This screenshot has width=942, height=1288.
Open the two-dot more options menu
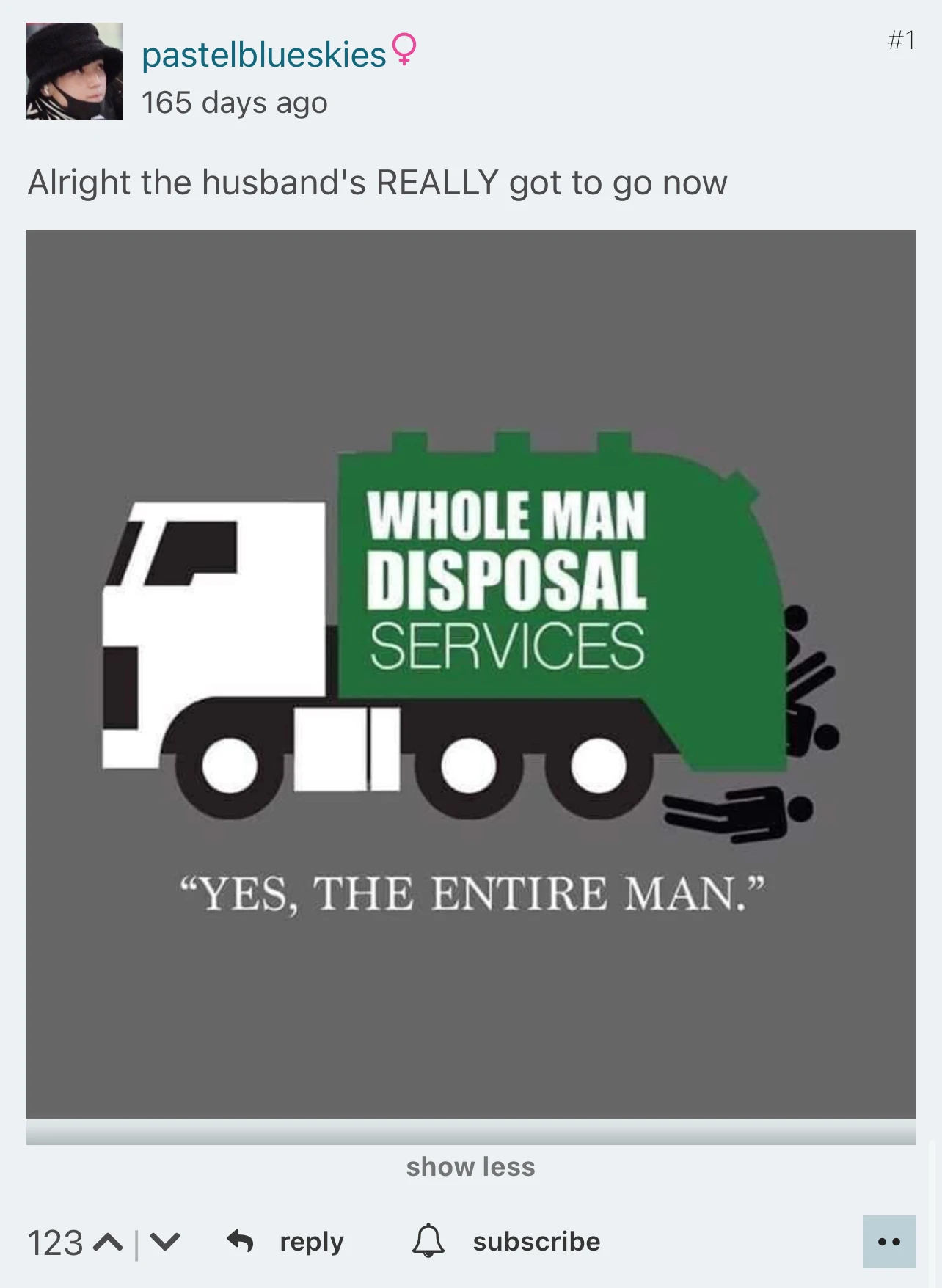tap(889, 1242)
